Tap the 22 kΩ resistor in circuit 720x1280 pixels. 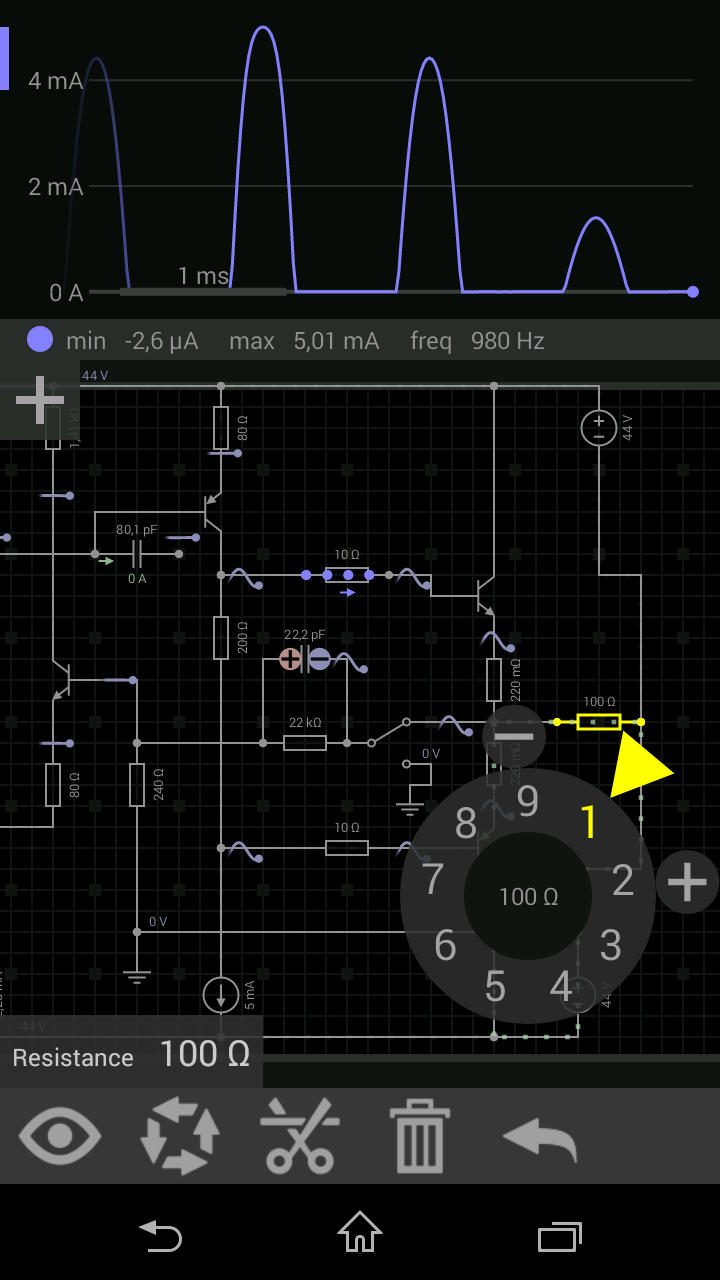click(x=305, y=743)
